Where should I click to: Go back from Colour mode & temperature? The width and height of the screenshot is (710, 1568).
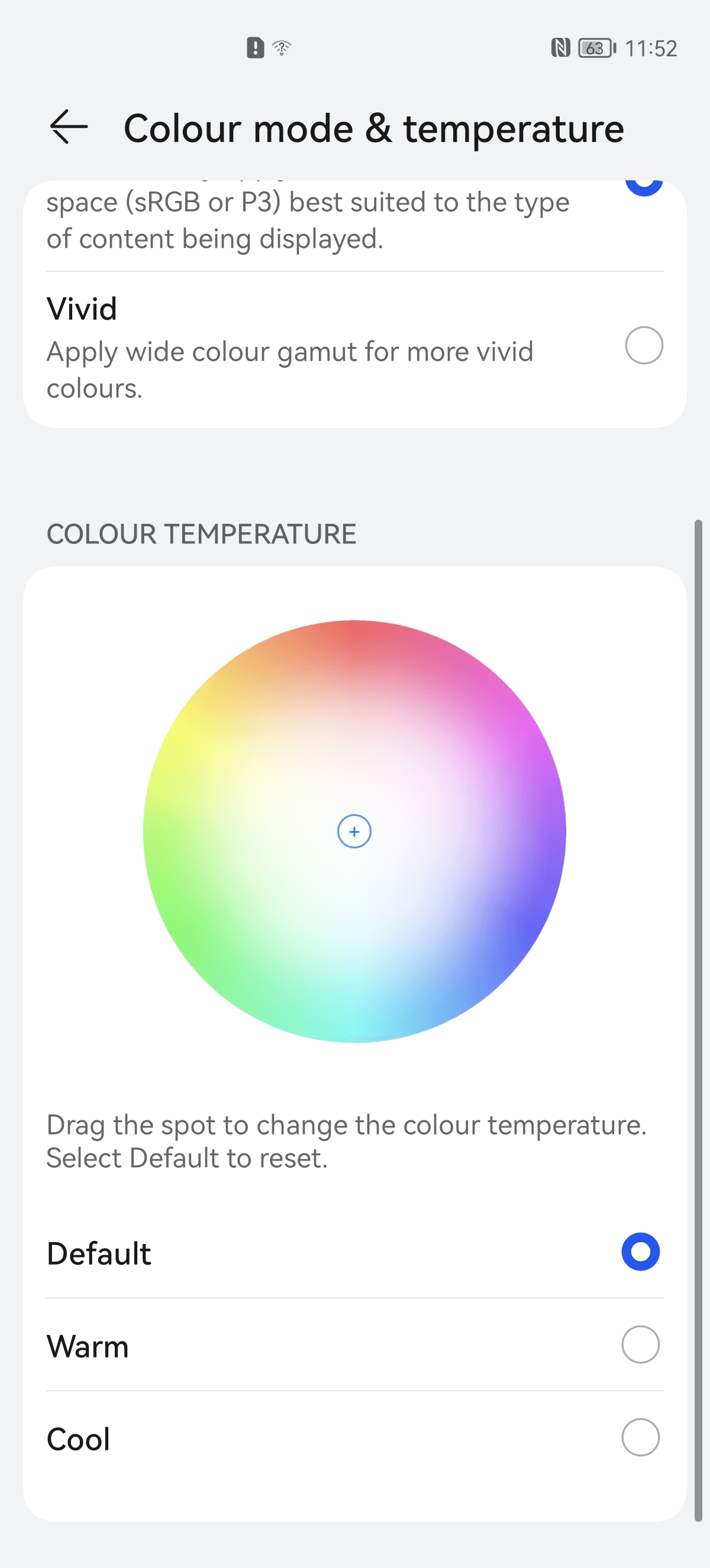68,127
